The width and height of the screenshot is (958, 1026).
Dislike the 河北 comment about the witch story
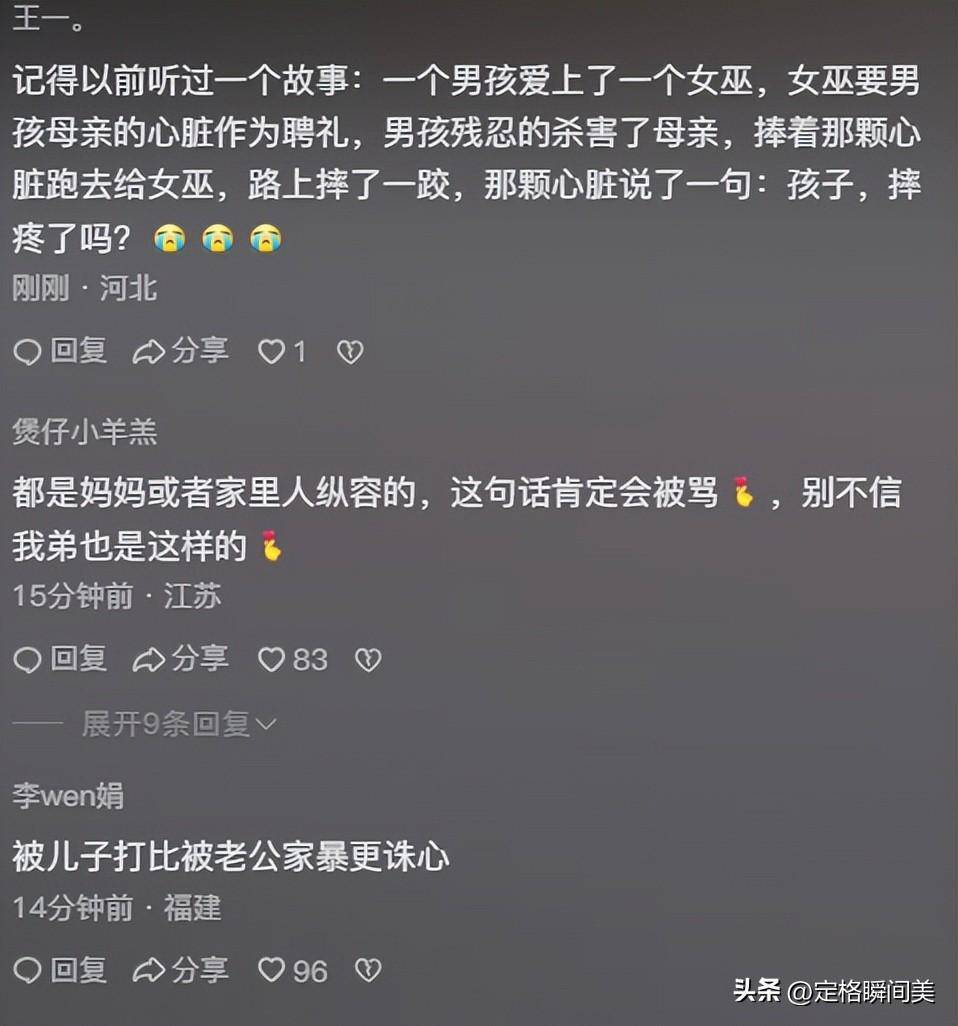(350, 352)
